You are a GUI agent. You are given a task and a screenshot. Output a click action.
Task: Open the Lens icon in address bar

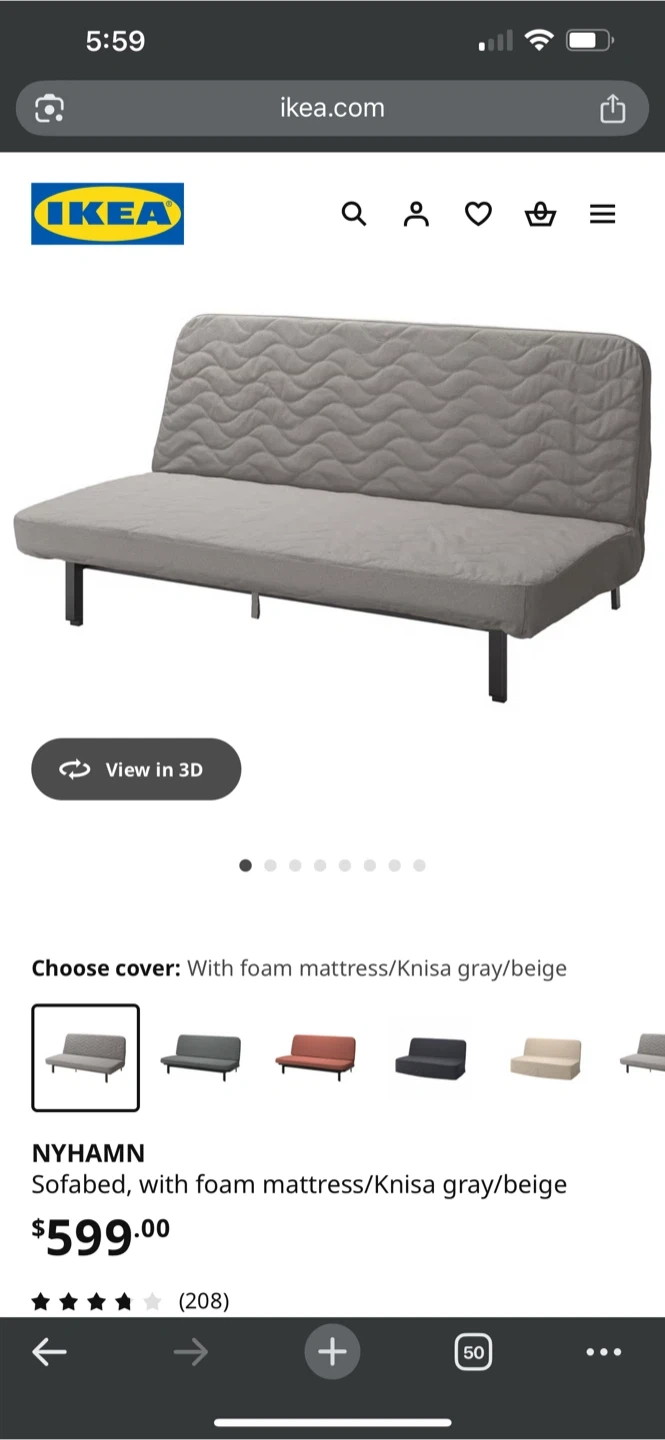(50, 108)
